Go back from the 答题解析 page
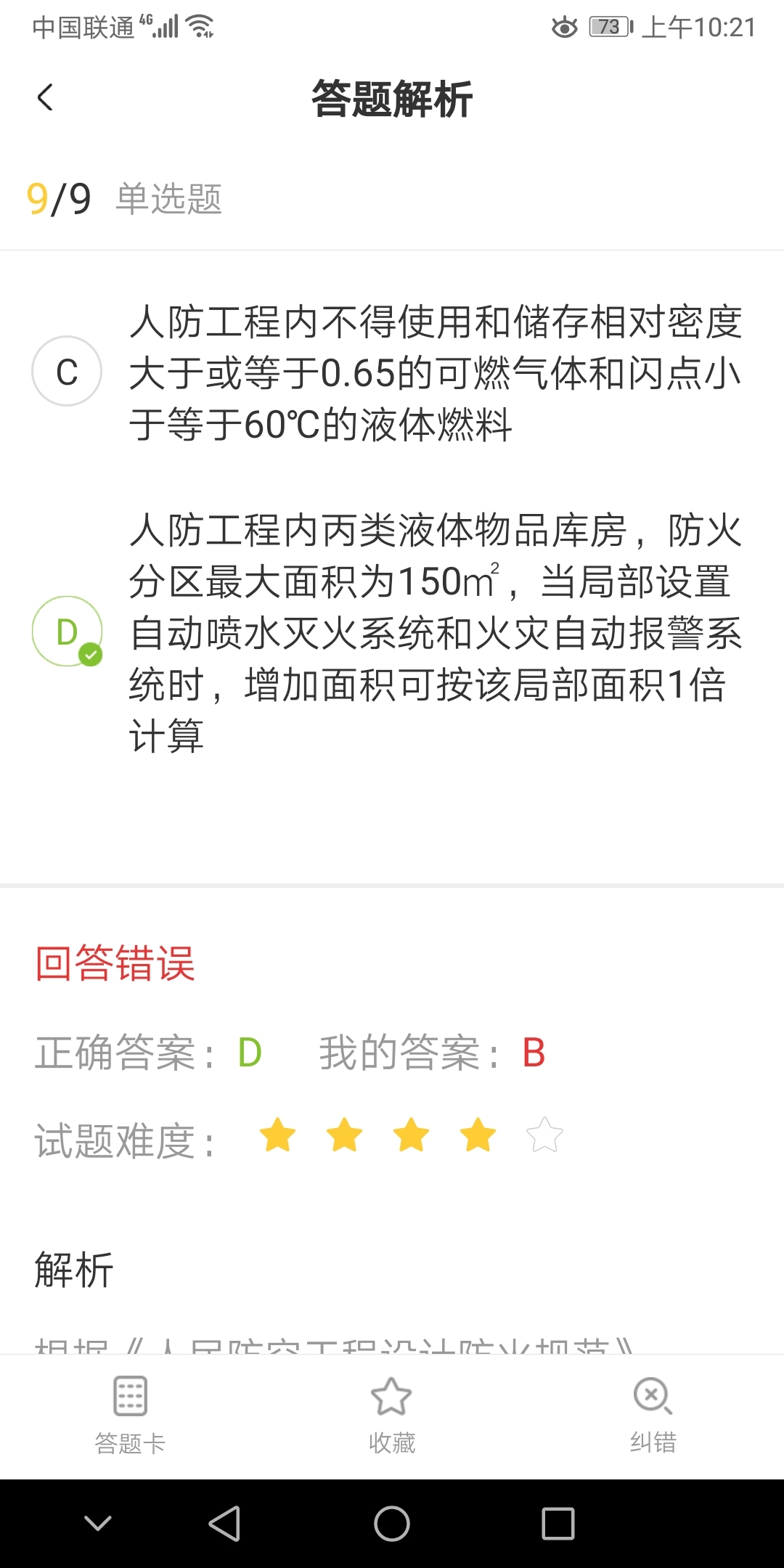The height and width of the screenshot is (1568, 784). tap(45, 98)
